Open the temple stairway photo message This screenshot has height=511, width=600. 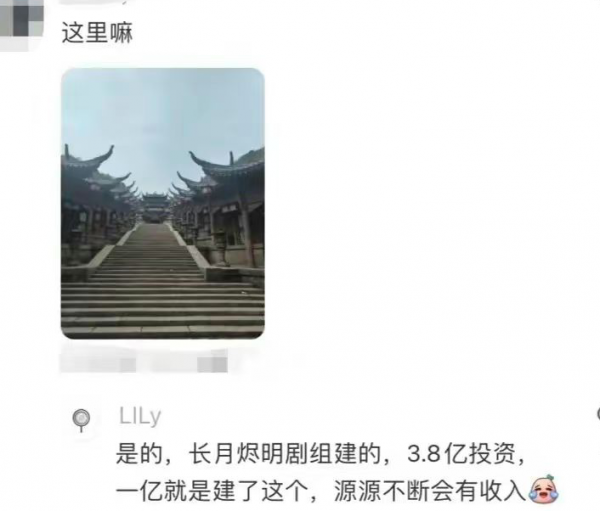(x=162, y=203)
